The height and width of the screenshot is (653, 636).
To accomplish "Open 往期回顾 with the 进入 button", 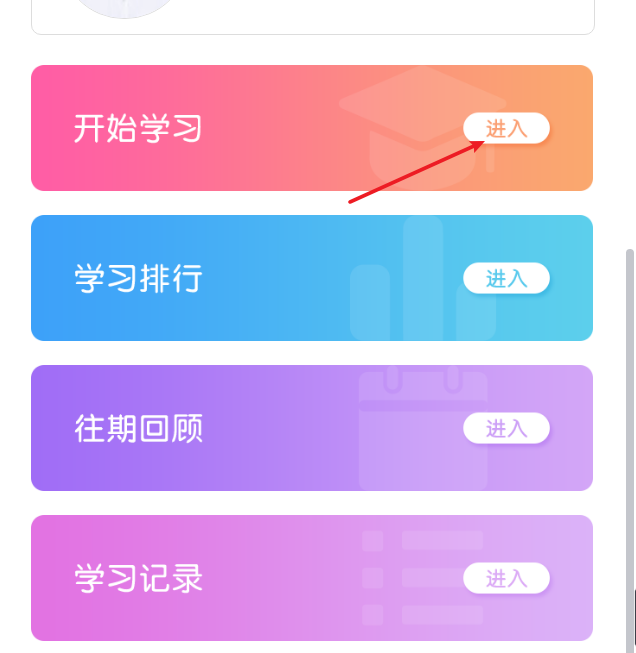I will [506, 428].
